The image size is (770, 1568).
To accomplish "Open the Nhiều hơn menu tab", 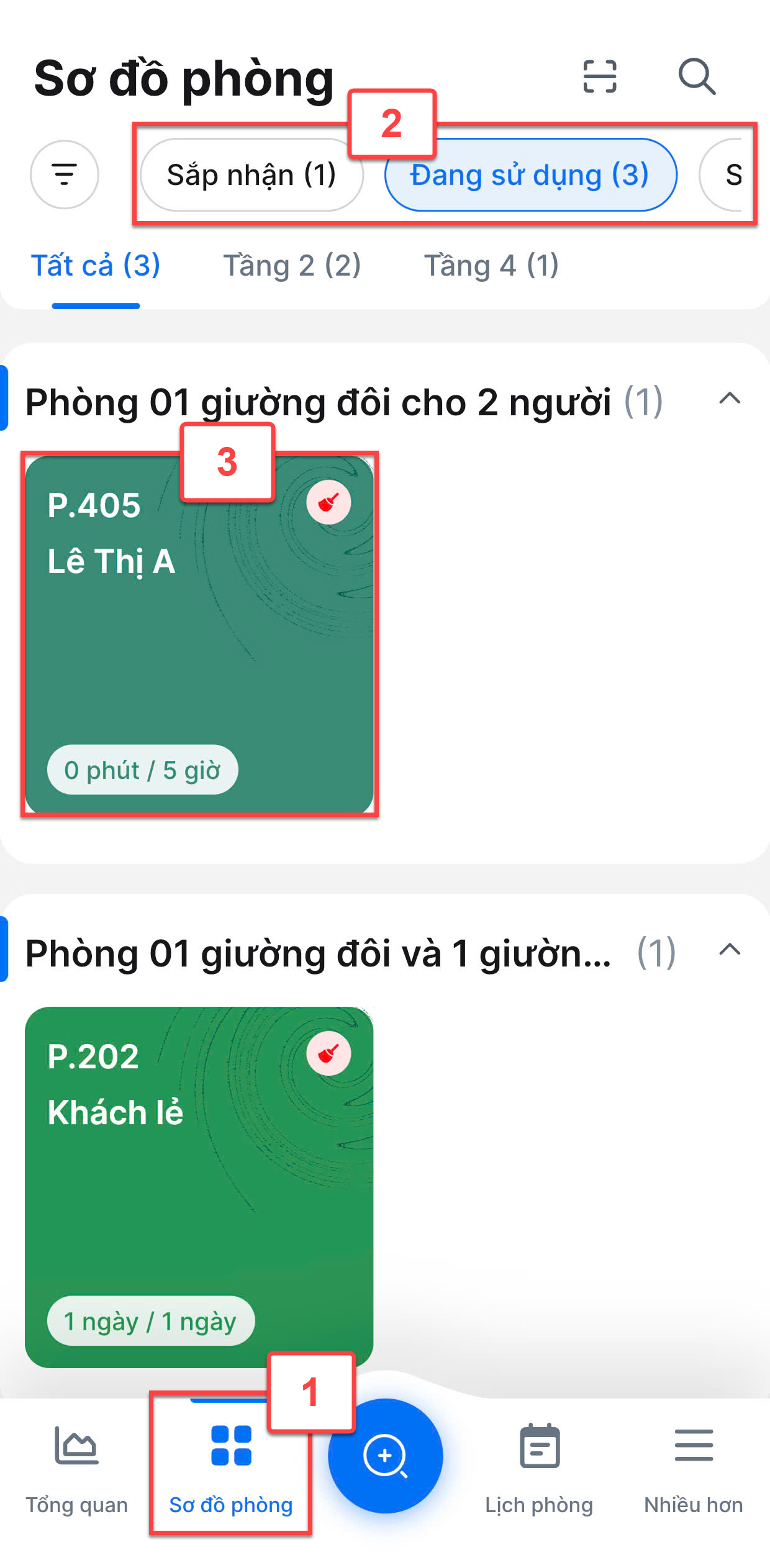I will coord(693,1468).
